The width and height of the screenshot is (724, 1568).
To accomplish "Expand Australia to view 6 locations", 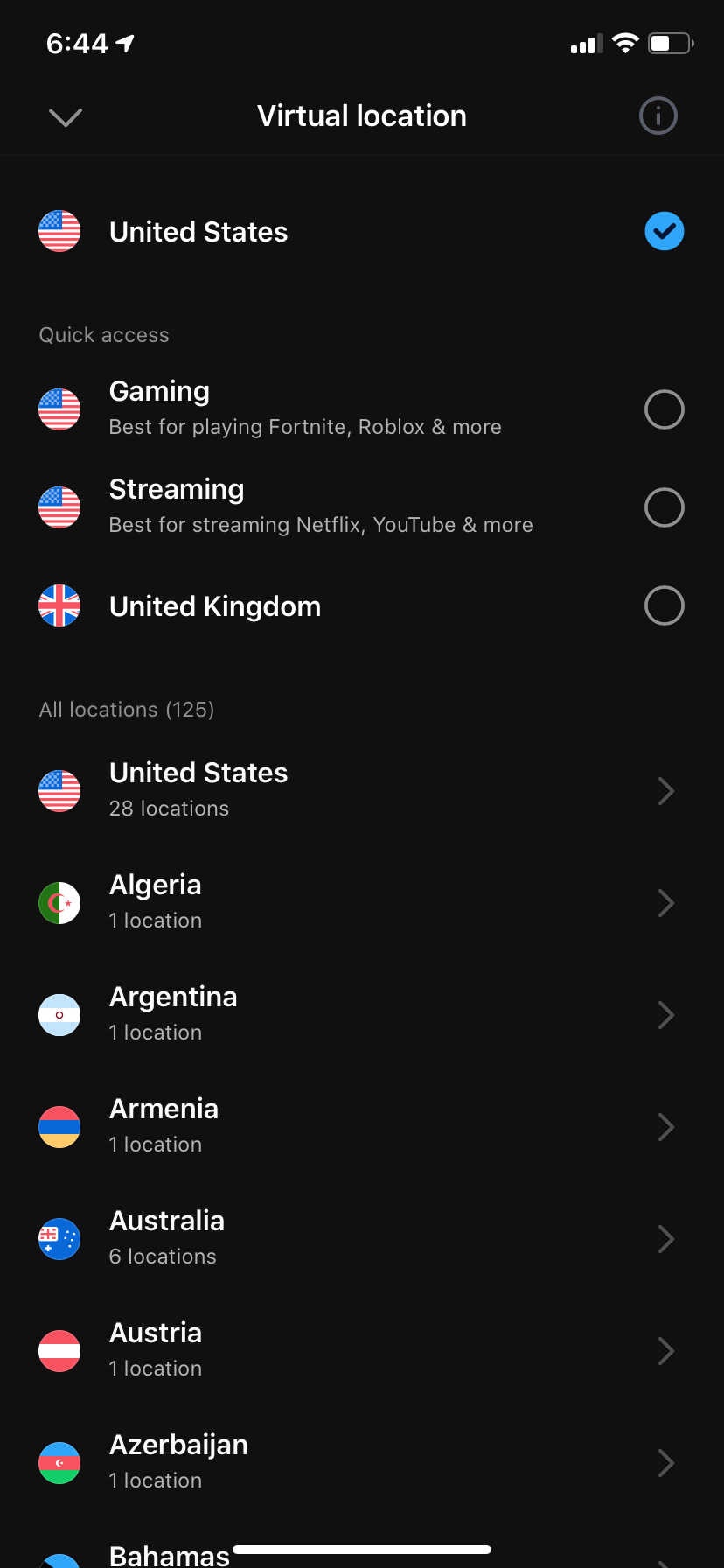I will pos(362,1238).
